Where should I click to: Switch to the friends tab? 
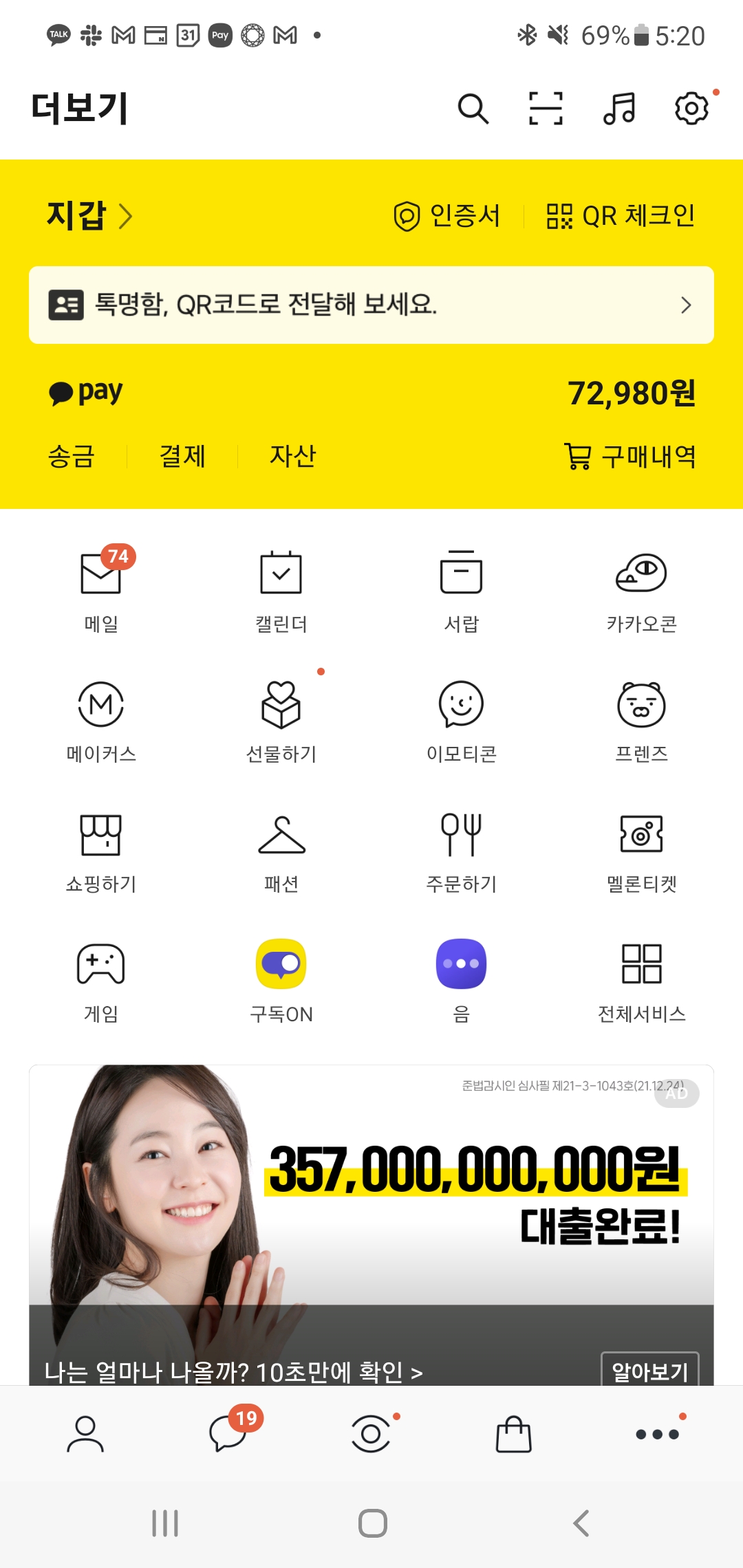coord(85,1434)
